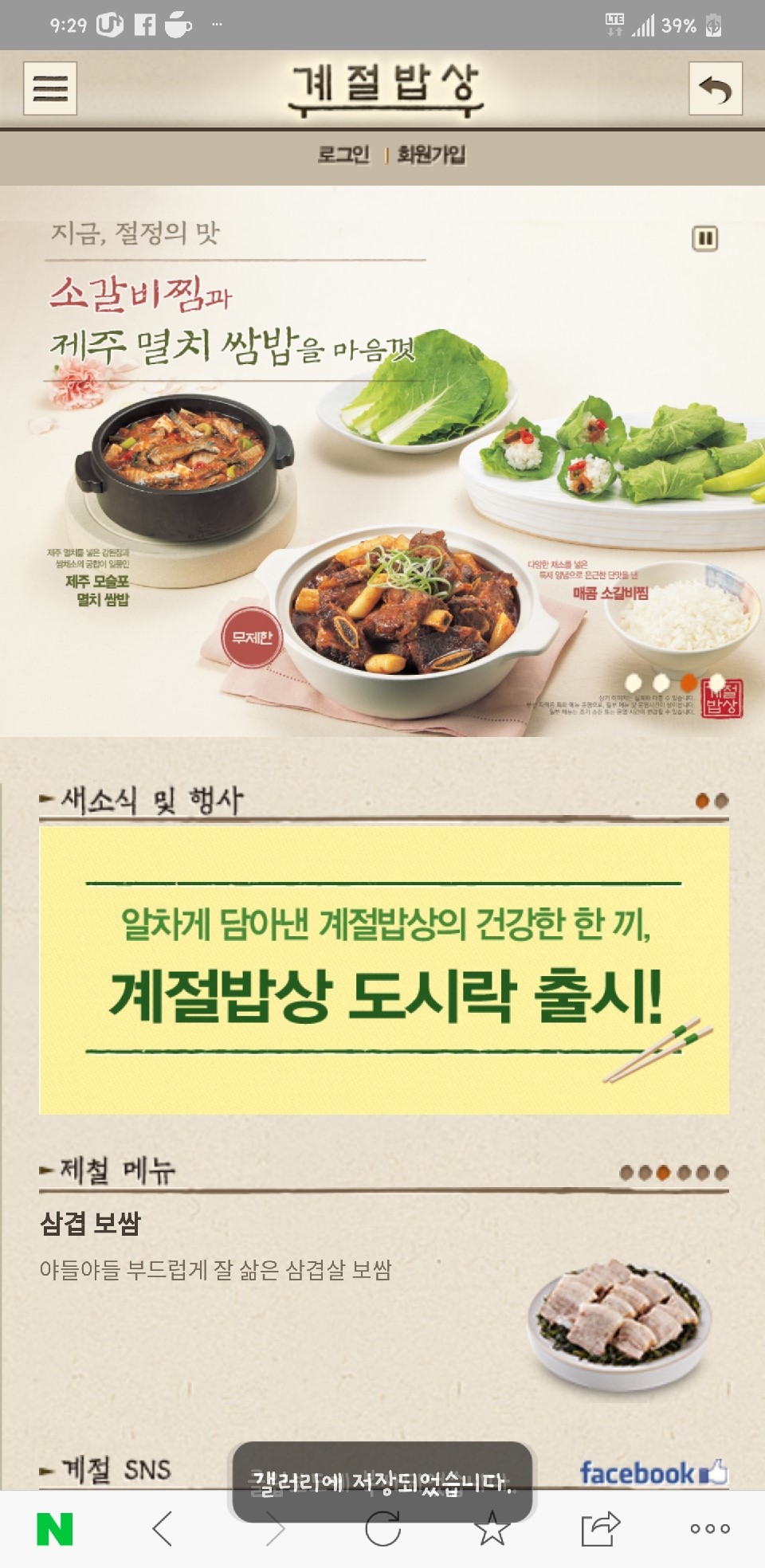765x1568 pixels.
Task: Open the 로그인 link
Action: tap(343, 155)
